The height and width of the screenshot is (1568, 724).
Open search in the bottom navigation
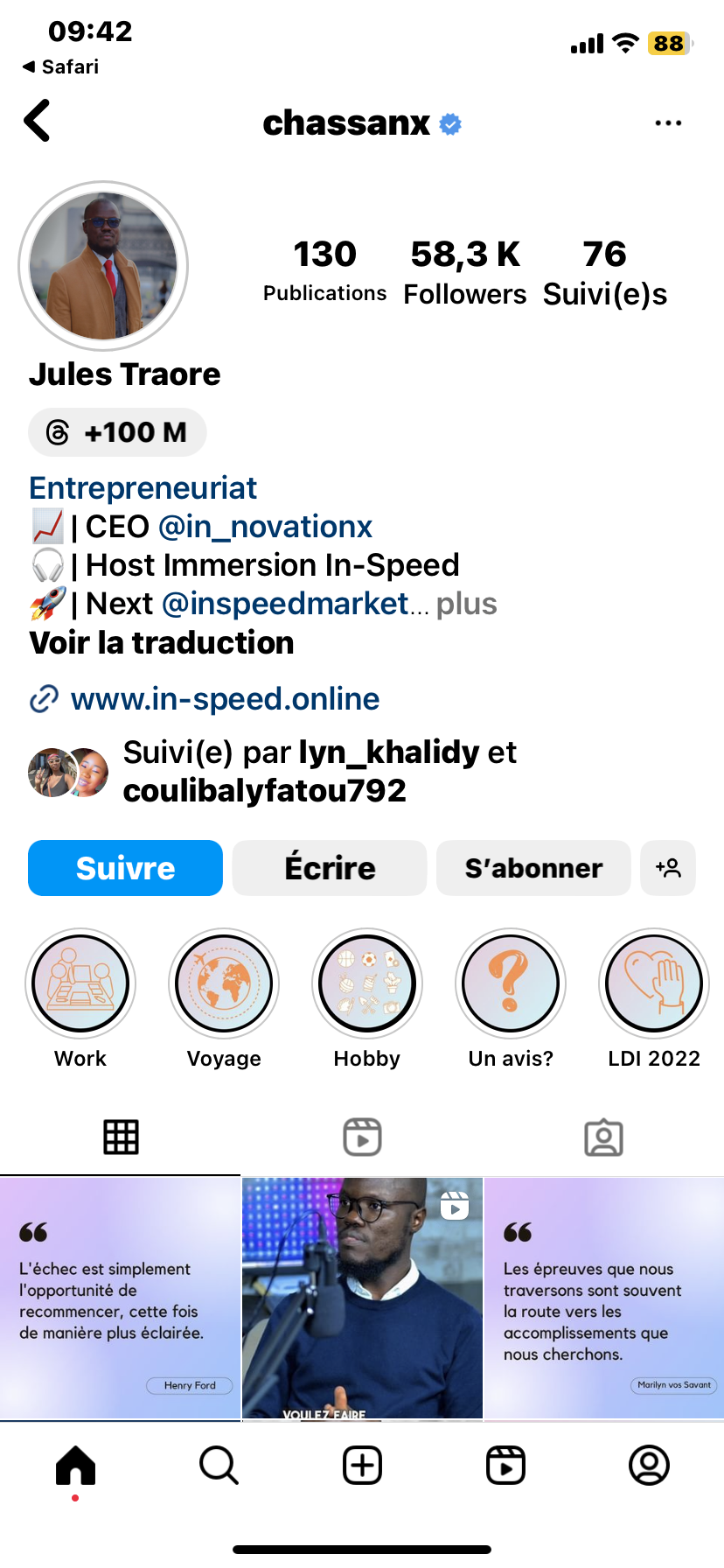[219, 1465]
